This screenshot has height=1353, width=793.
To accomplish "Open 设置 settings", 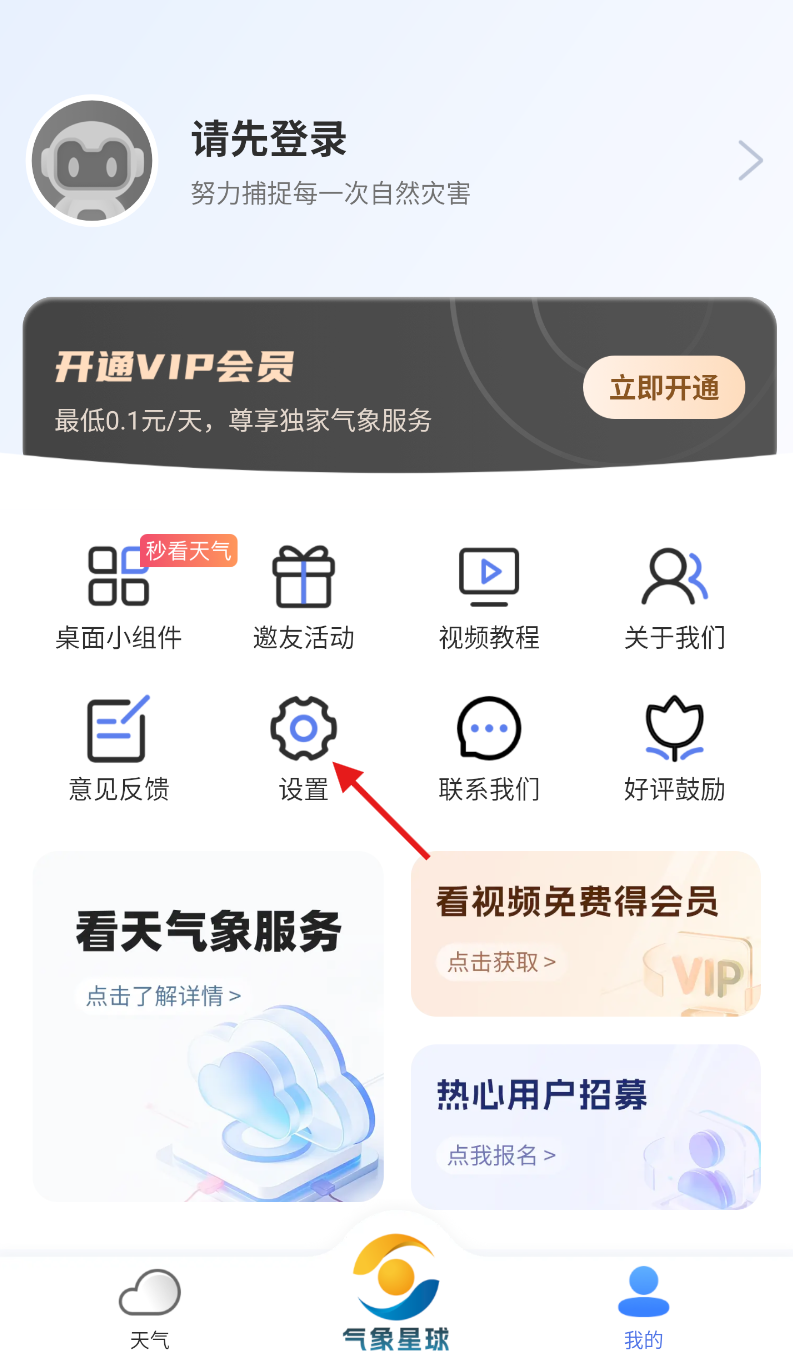I will [x=303, y=748].
